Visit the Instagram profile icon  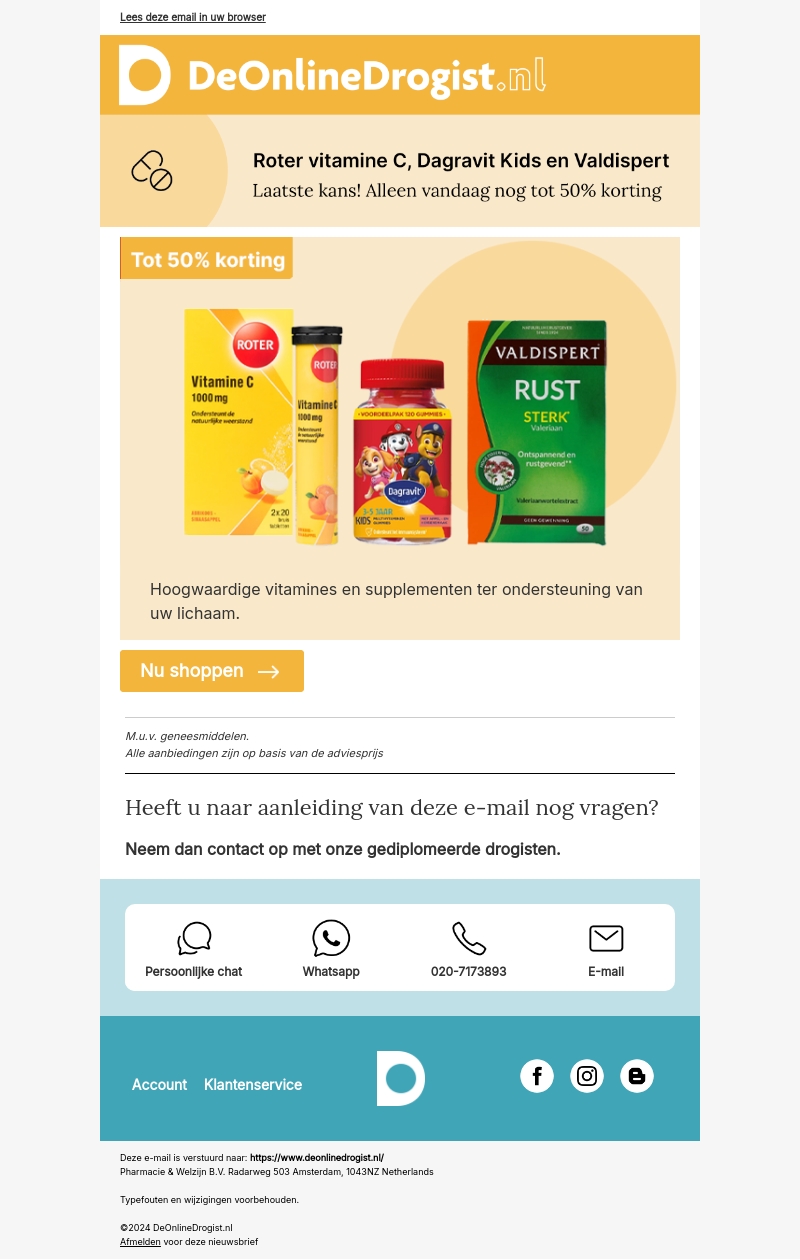[x=587, y=1076]
